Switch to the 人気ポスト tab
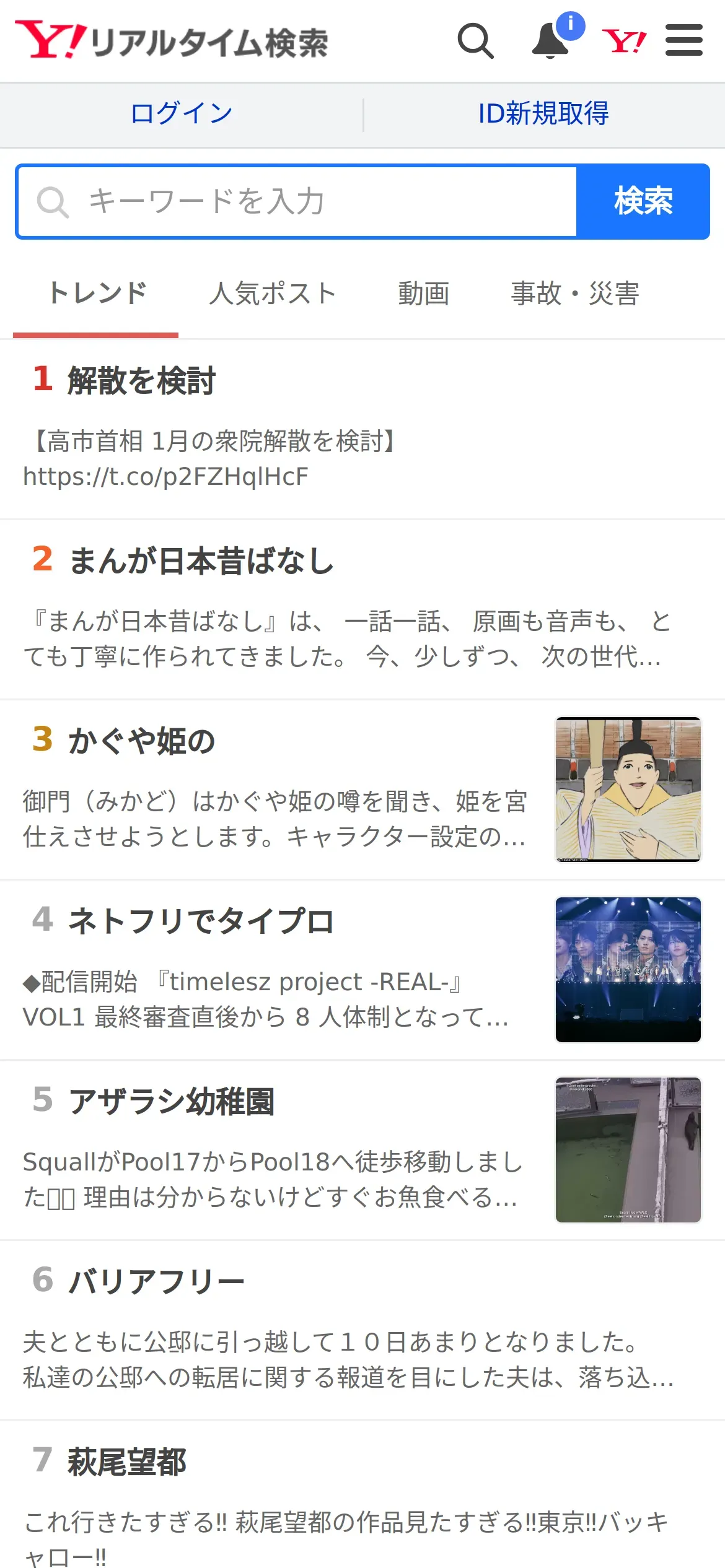The height and width of the screenshot is (1568, 725). coord(273,294)
